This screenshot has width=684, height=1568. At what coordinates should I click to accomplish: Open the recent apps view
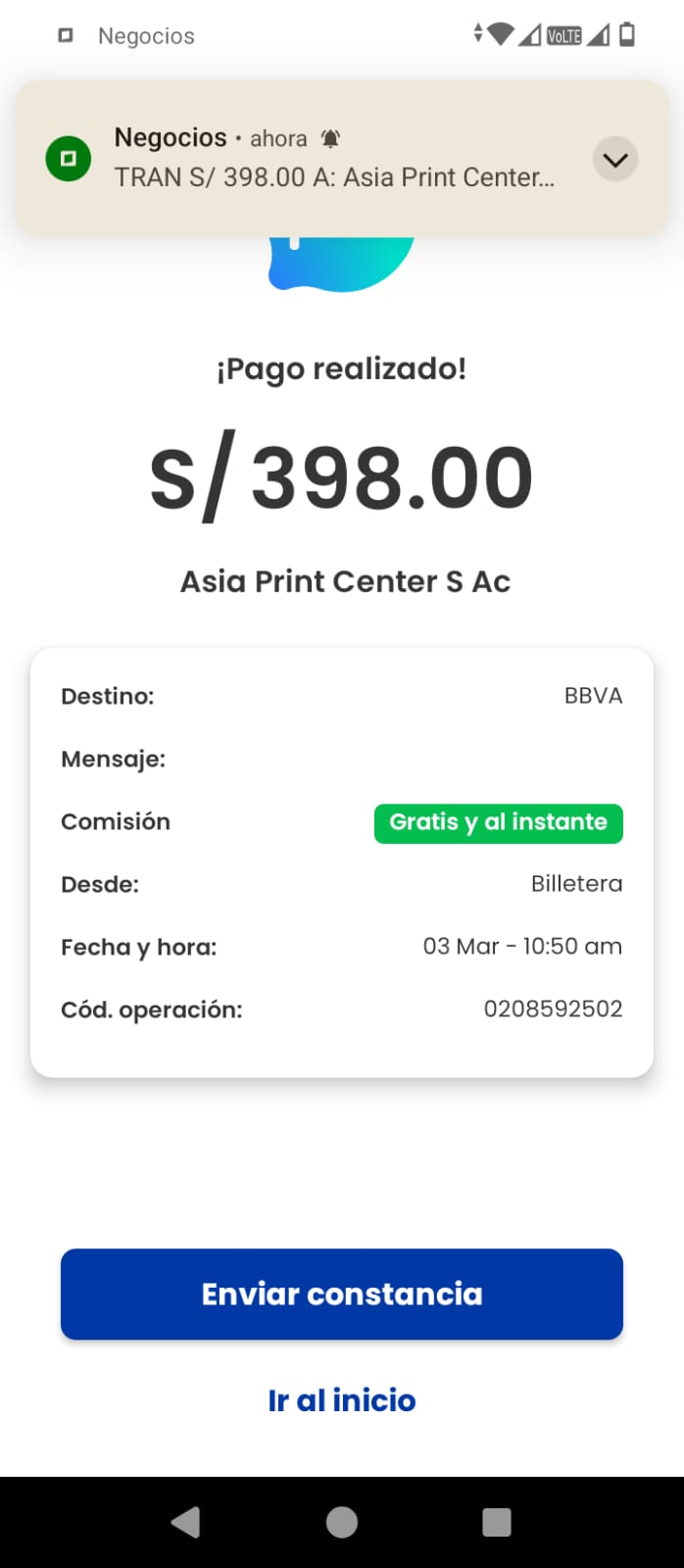(497, 1522)
